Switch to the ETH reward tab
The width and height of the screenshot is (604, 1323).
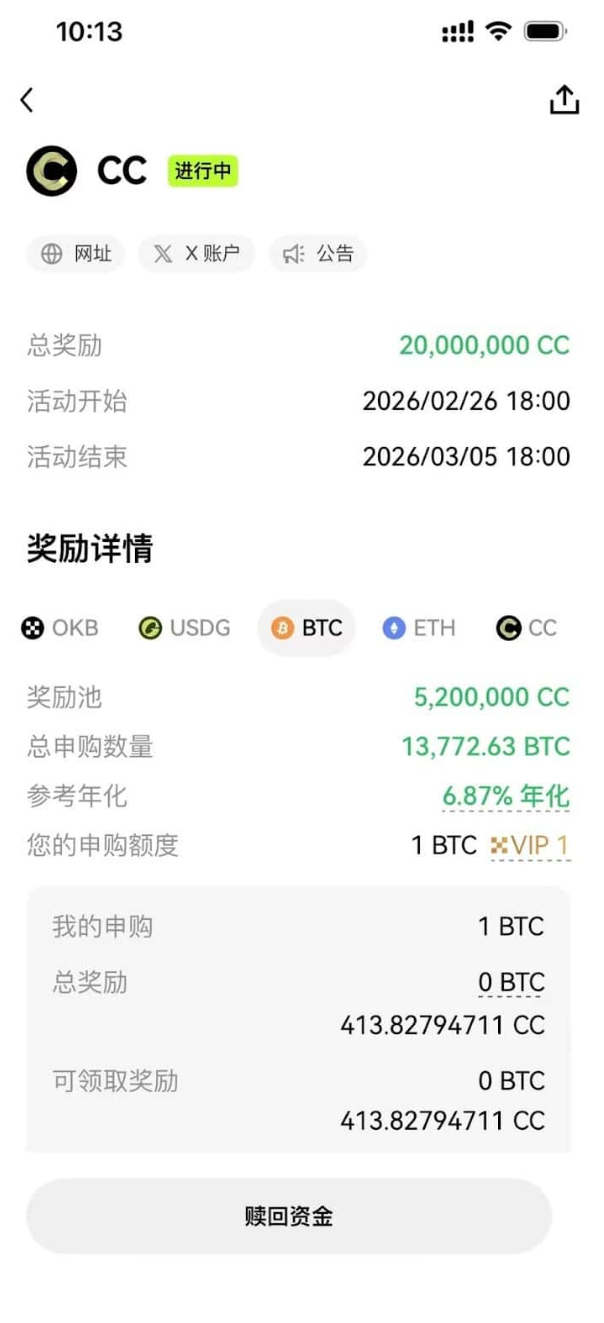(x=419, y=628)
